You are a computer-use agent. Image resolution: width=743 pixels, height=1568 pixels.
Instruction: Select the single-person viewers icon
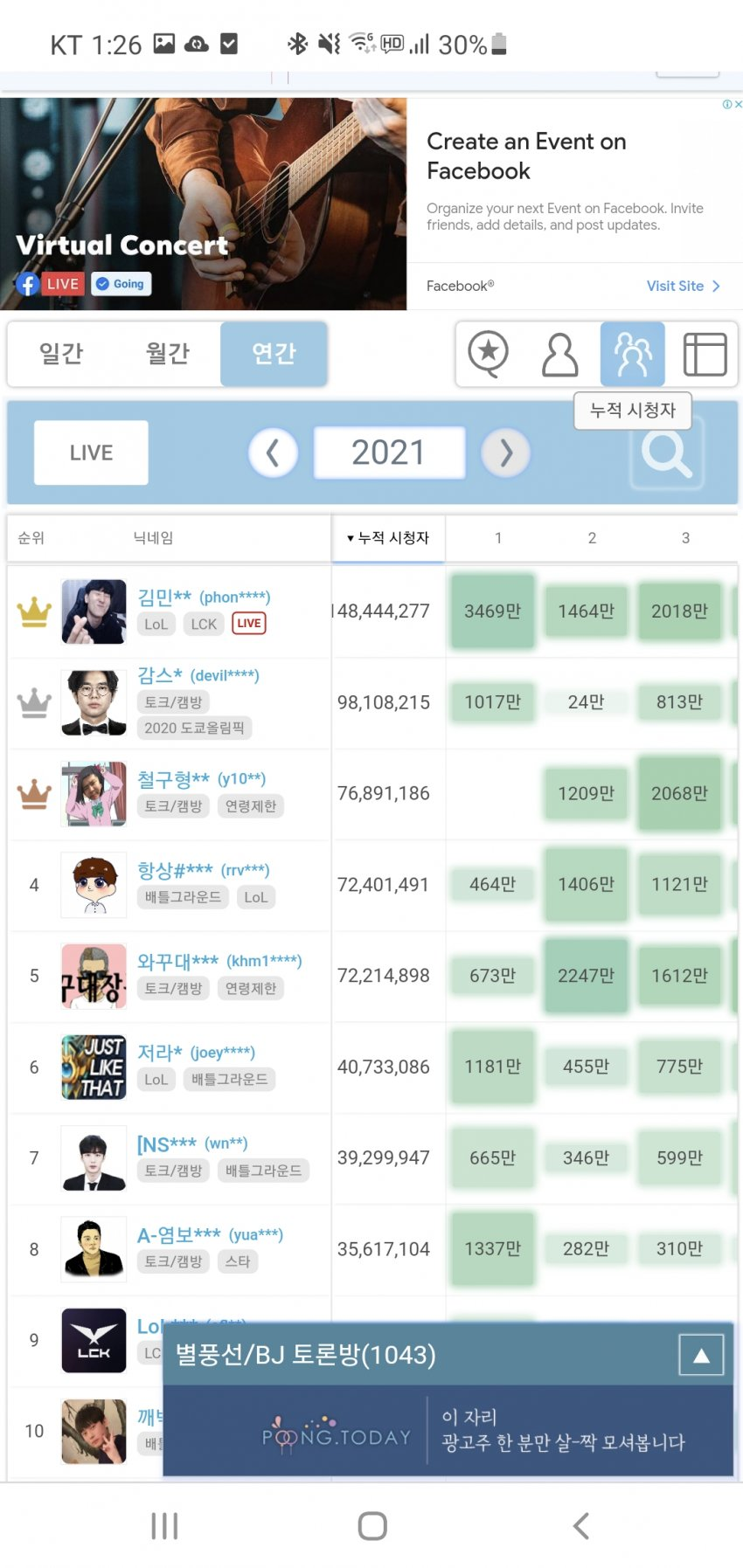tap(559, 354)
